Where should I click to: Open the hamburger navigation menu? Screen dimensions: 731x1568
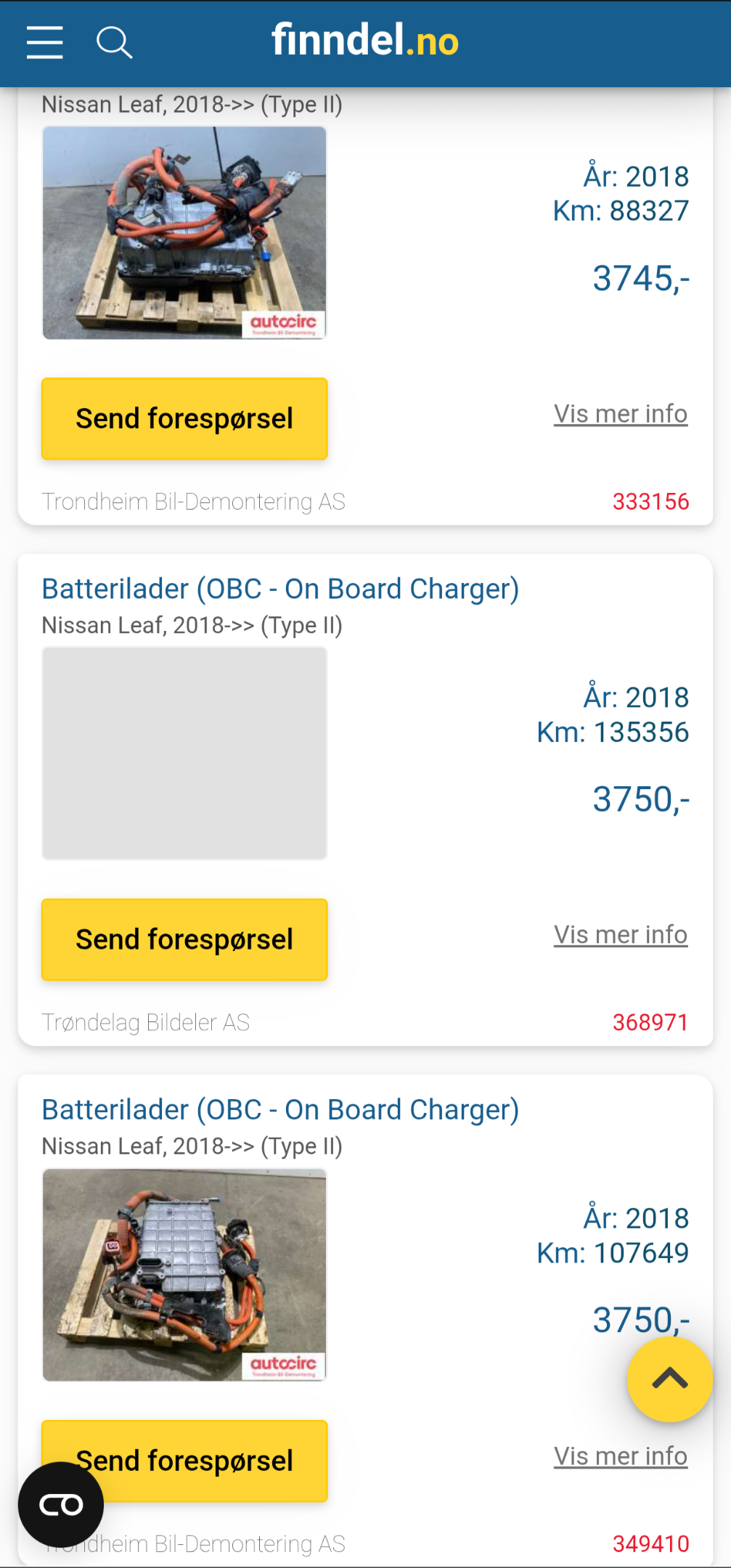pos(44,42)
